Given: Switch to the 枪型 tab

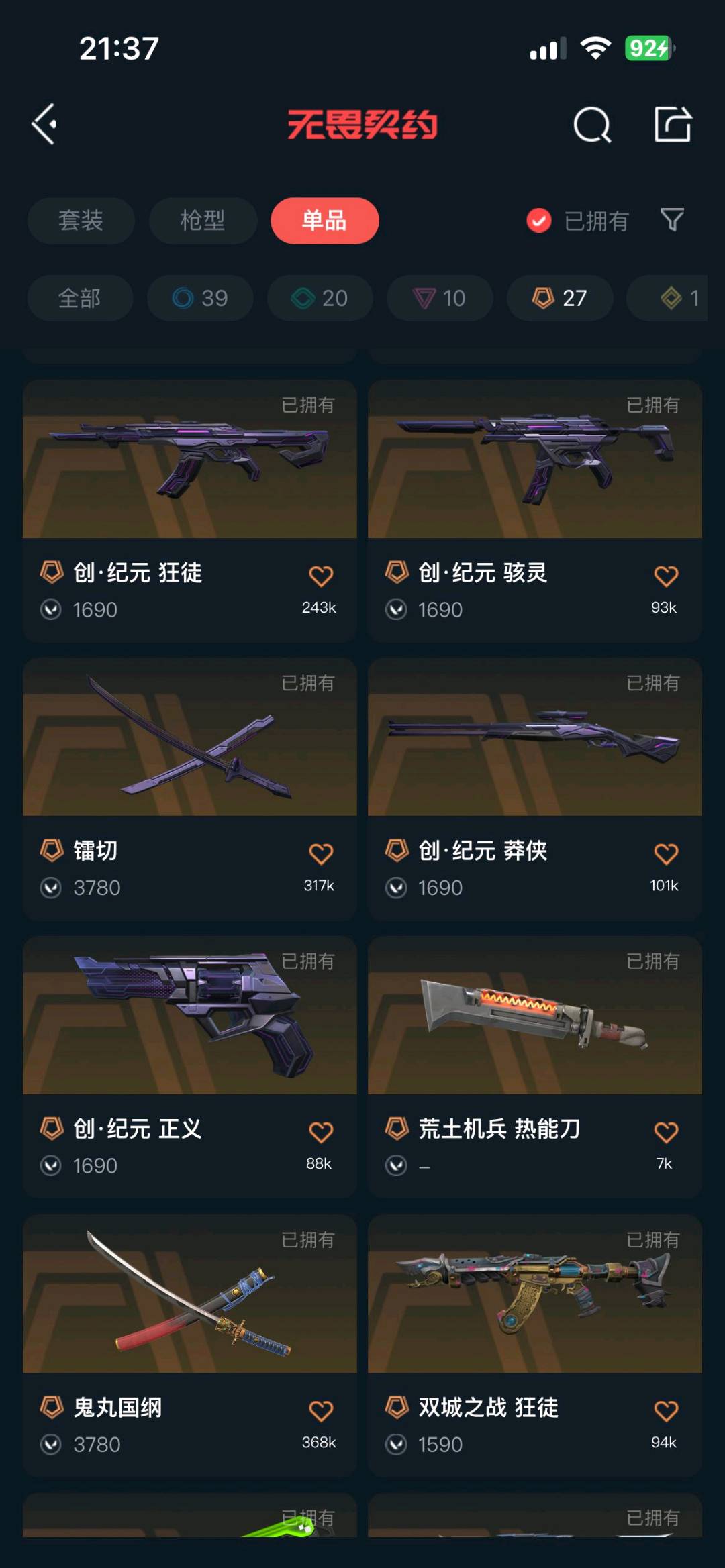Looking at the screenshot, I should pyautogui.click(x=203, y=221).
